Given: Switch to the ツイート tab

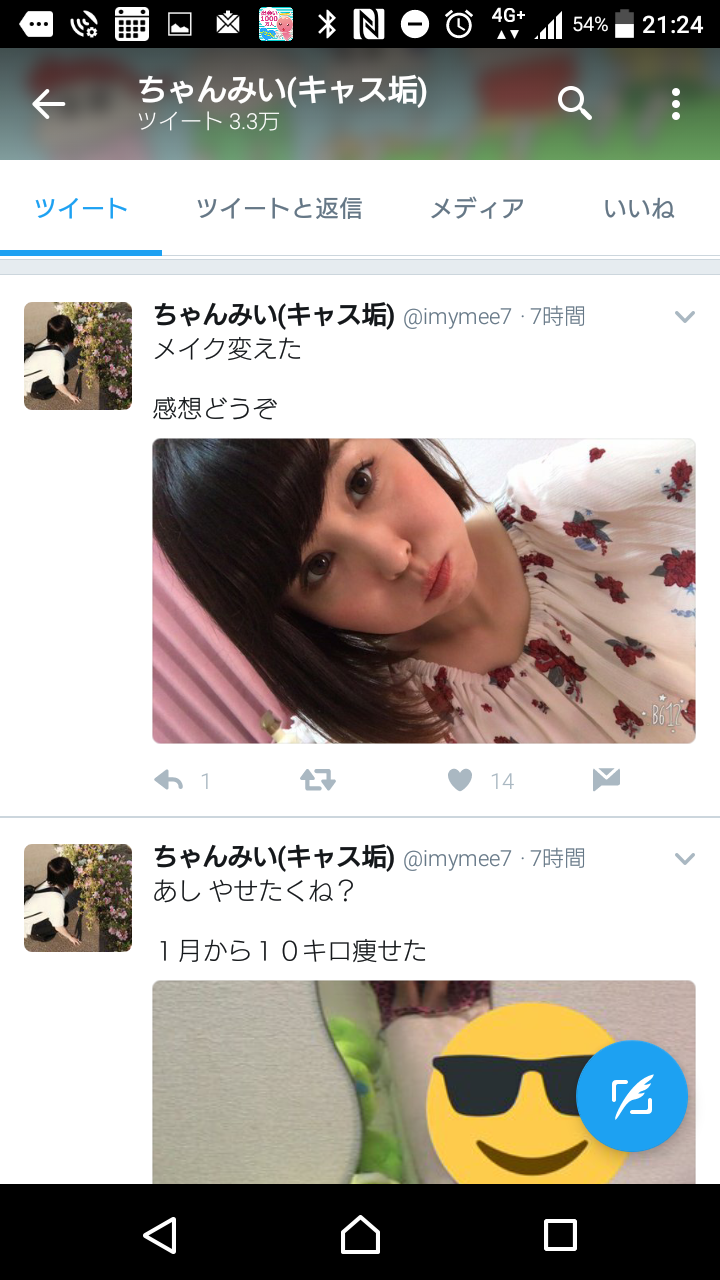Looking at the screenshot, I should [x=81, y=209].
